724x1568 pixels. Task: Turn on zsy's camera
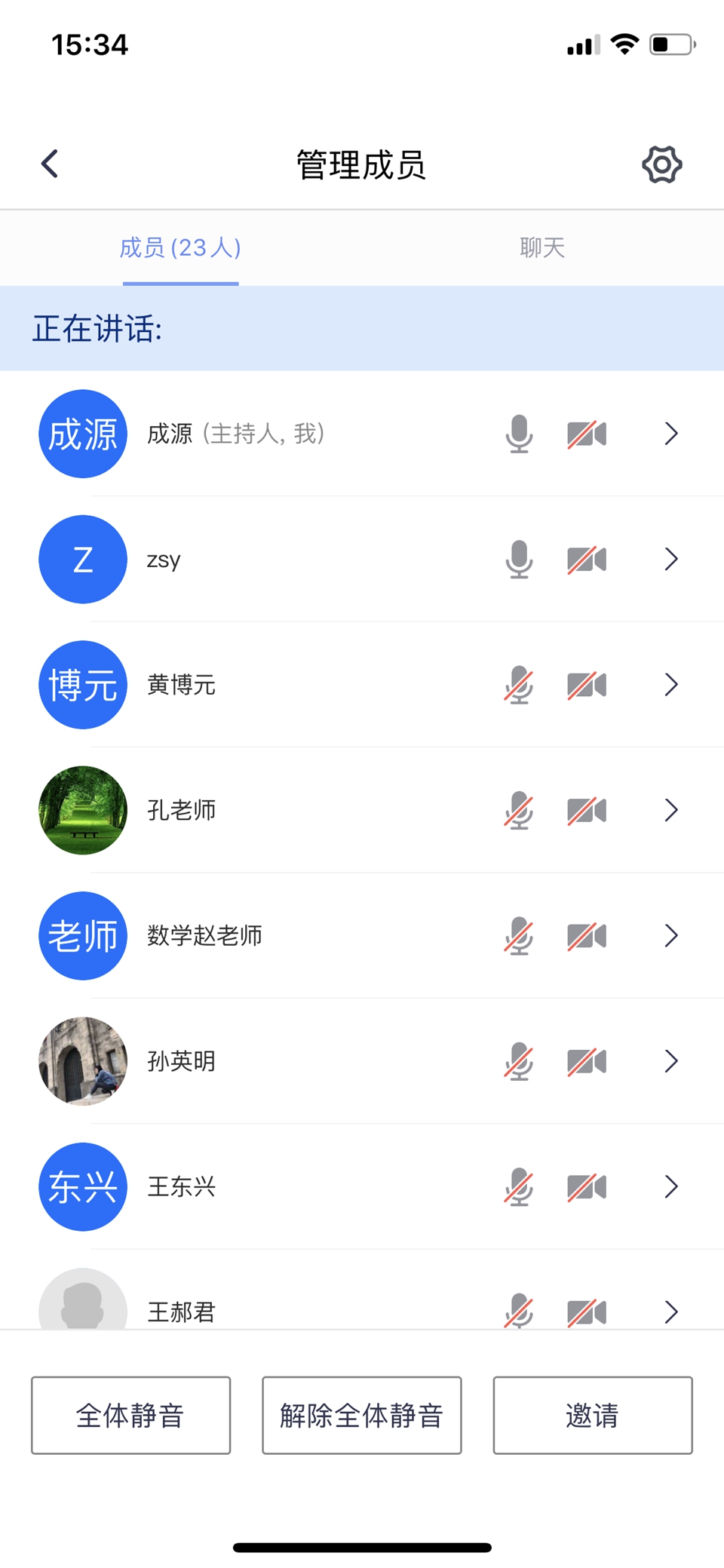(x=587, y=559)
